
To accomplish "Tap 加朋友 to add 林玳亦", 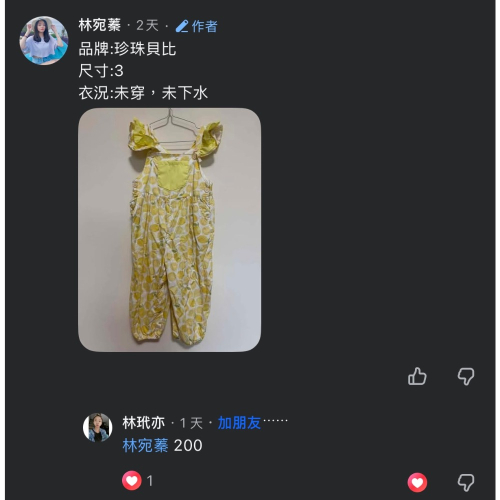I will (x=239, y=423).
